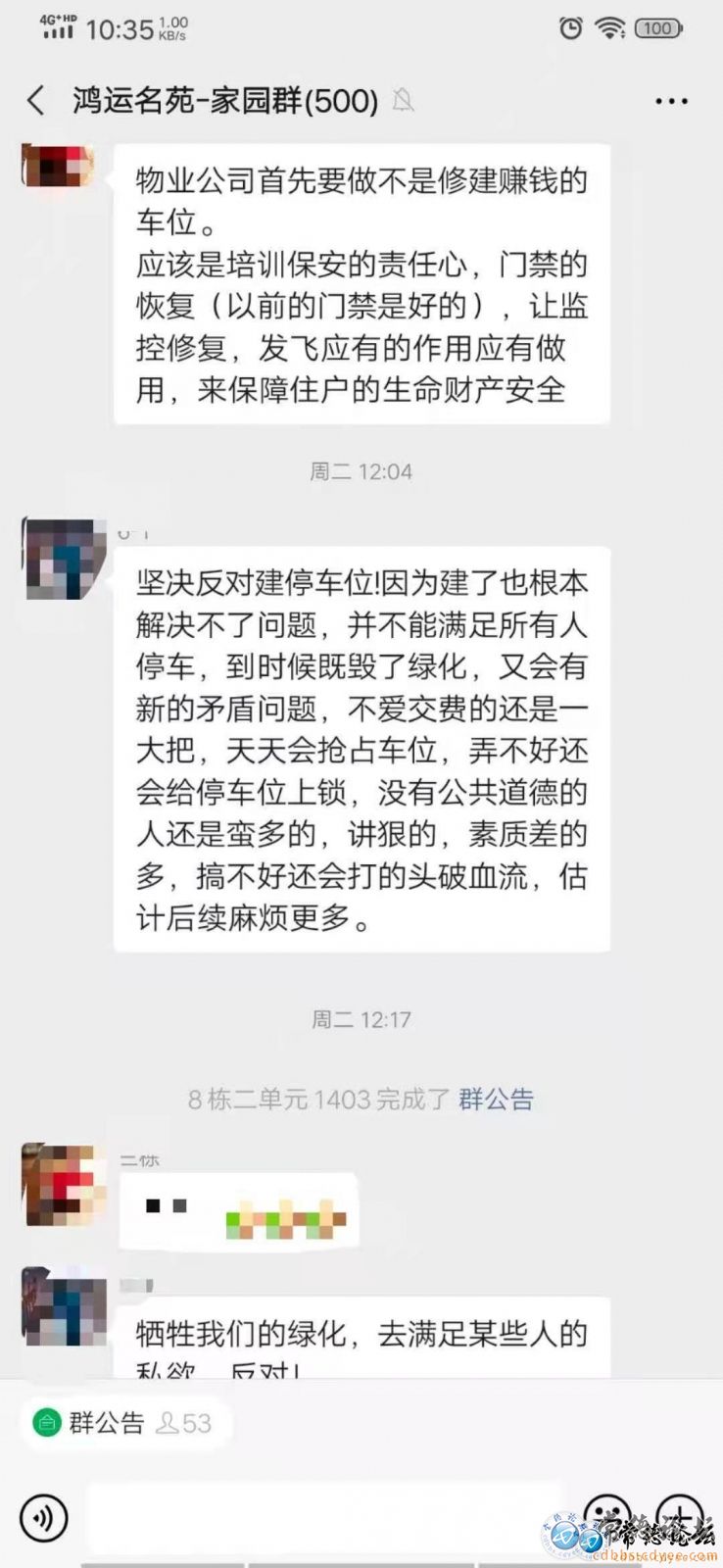Open the blue 群公告 link

coord(497,1100)
